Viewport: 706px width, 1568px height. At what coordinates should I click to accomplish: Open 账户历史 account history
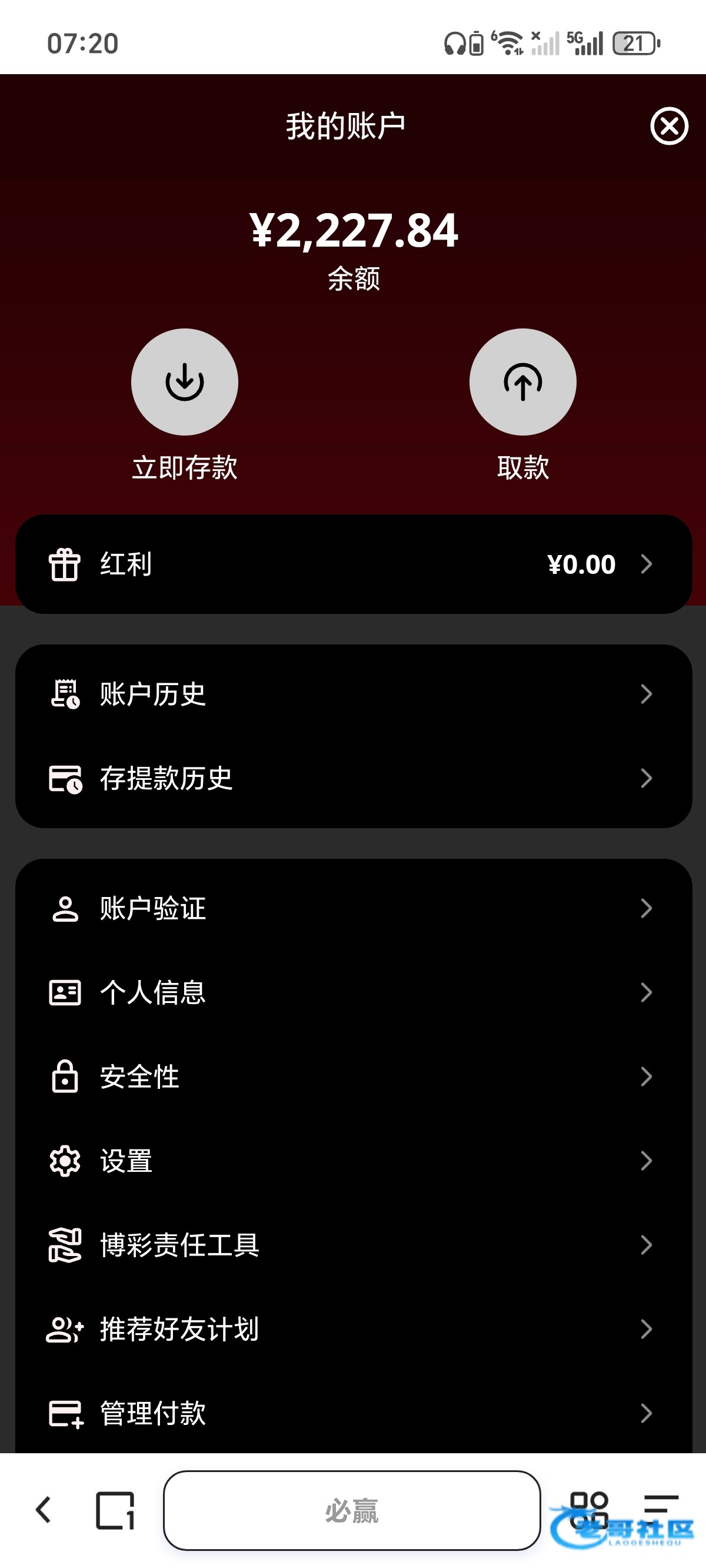tap(353, 694)
